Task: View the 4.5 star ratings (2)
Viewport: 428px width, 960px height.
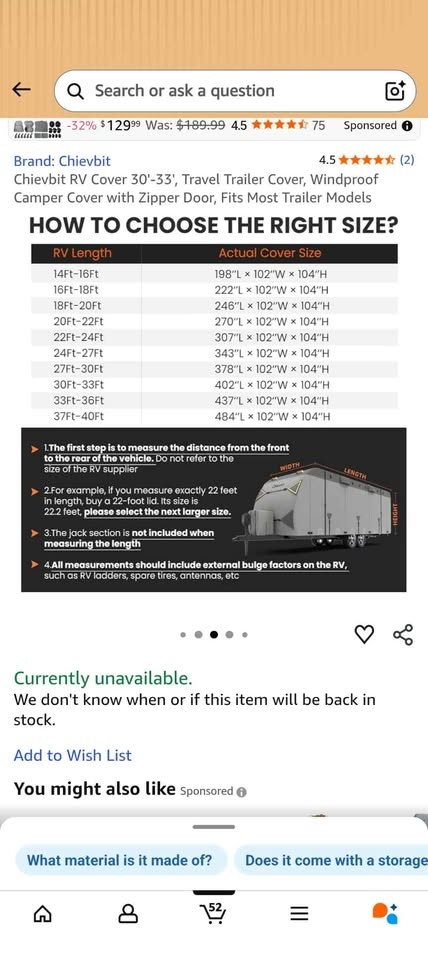Action: (367, 160)
